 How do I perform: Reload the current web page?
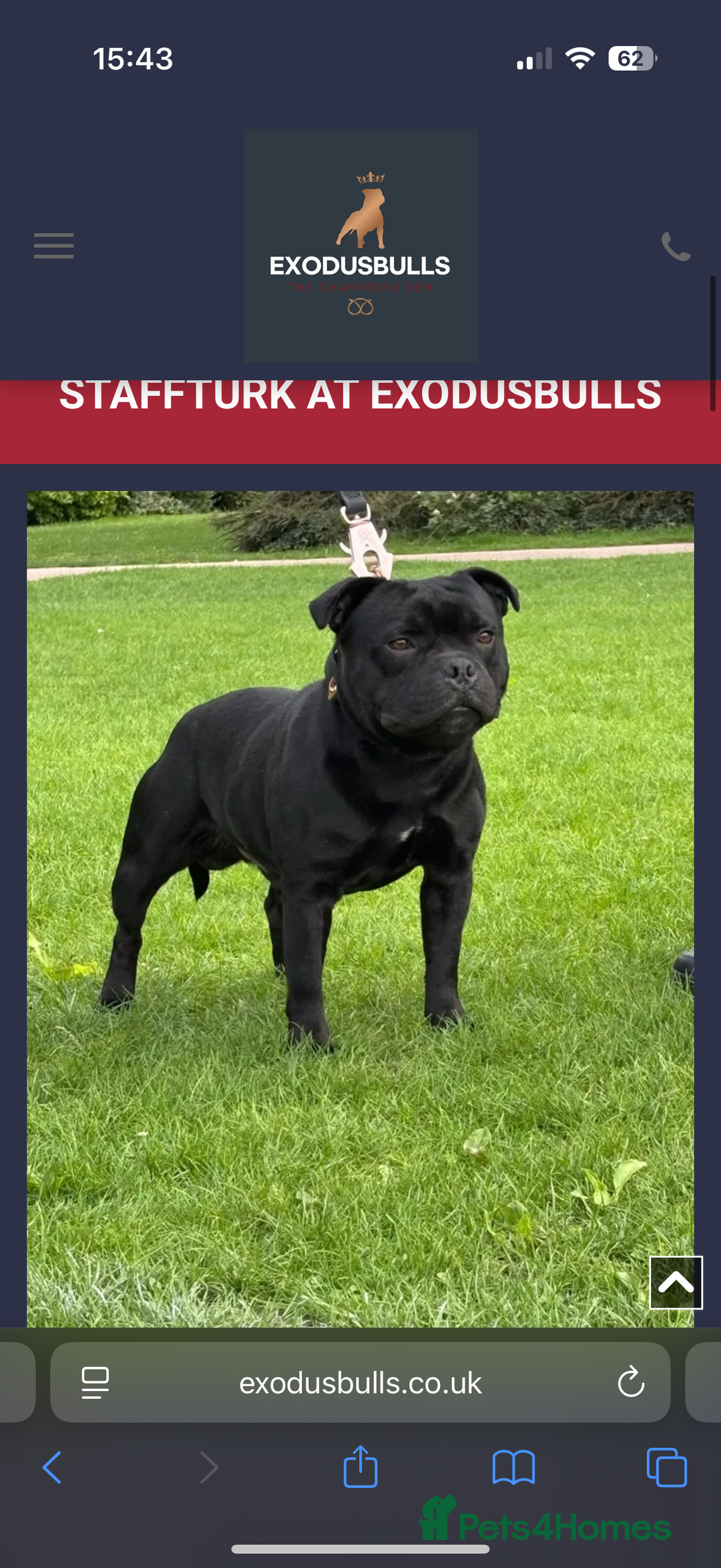(631, 1382)
